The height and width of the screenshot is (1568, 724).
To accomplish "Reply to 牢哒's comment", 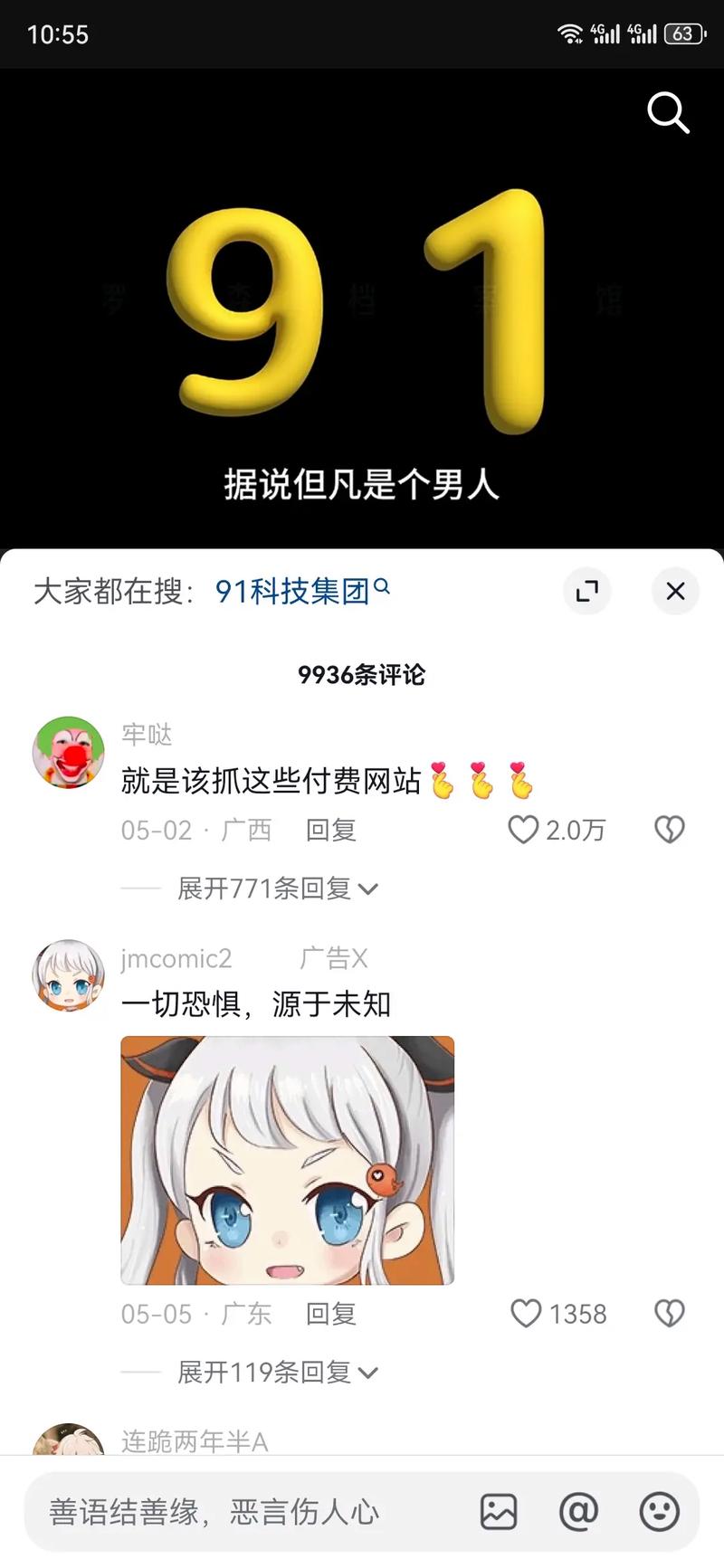I will [330, 830].
